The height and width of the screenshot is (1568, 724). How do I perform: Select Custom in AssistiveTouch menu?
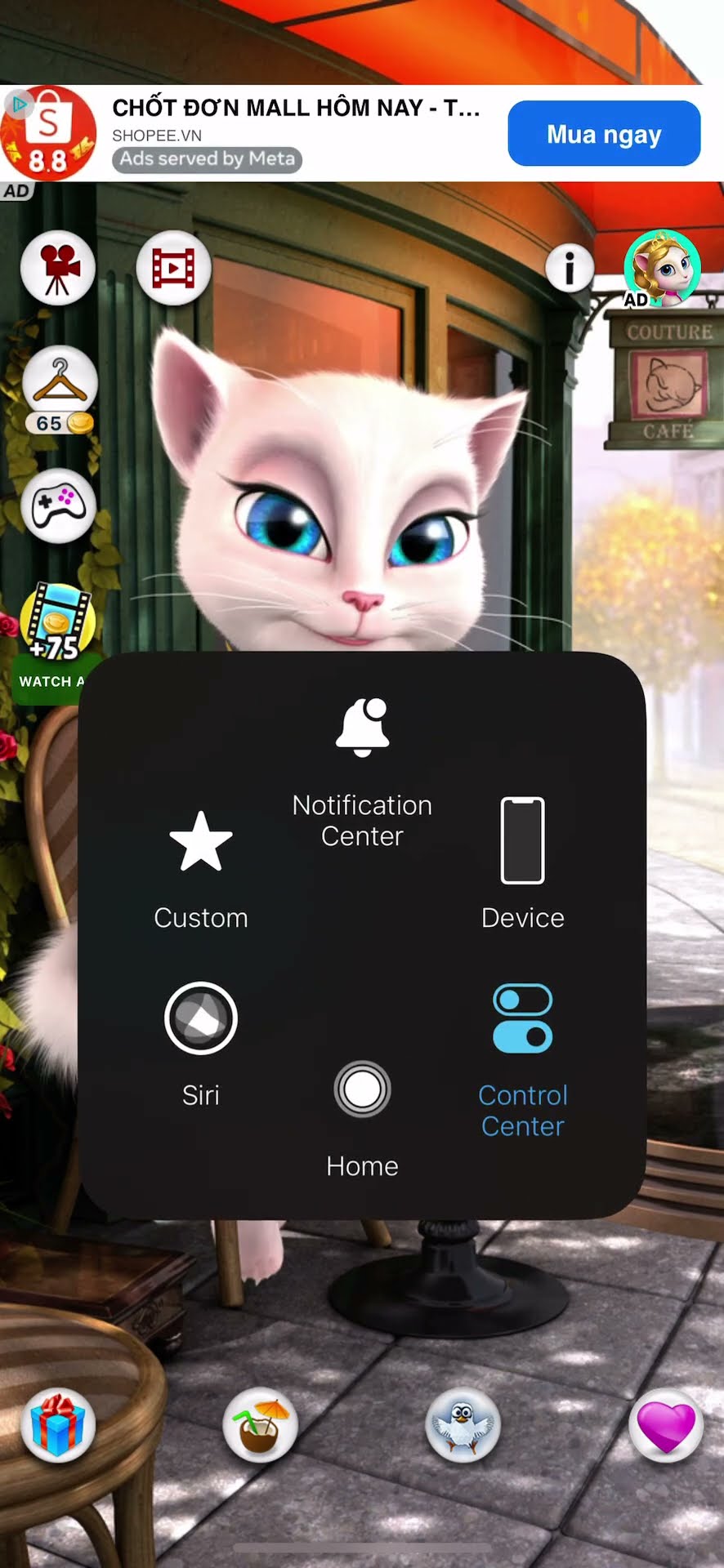tap(200, 871)
